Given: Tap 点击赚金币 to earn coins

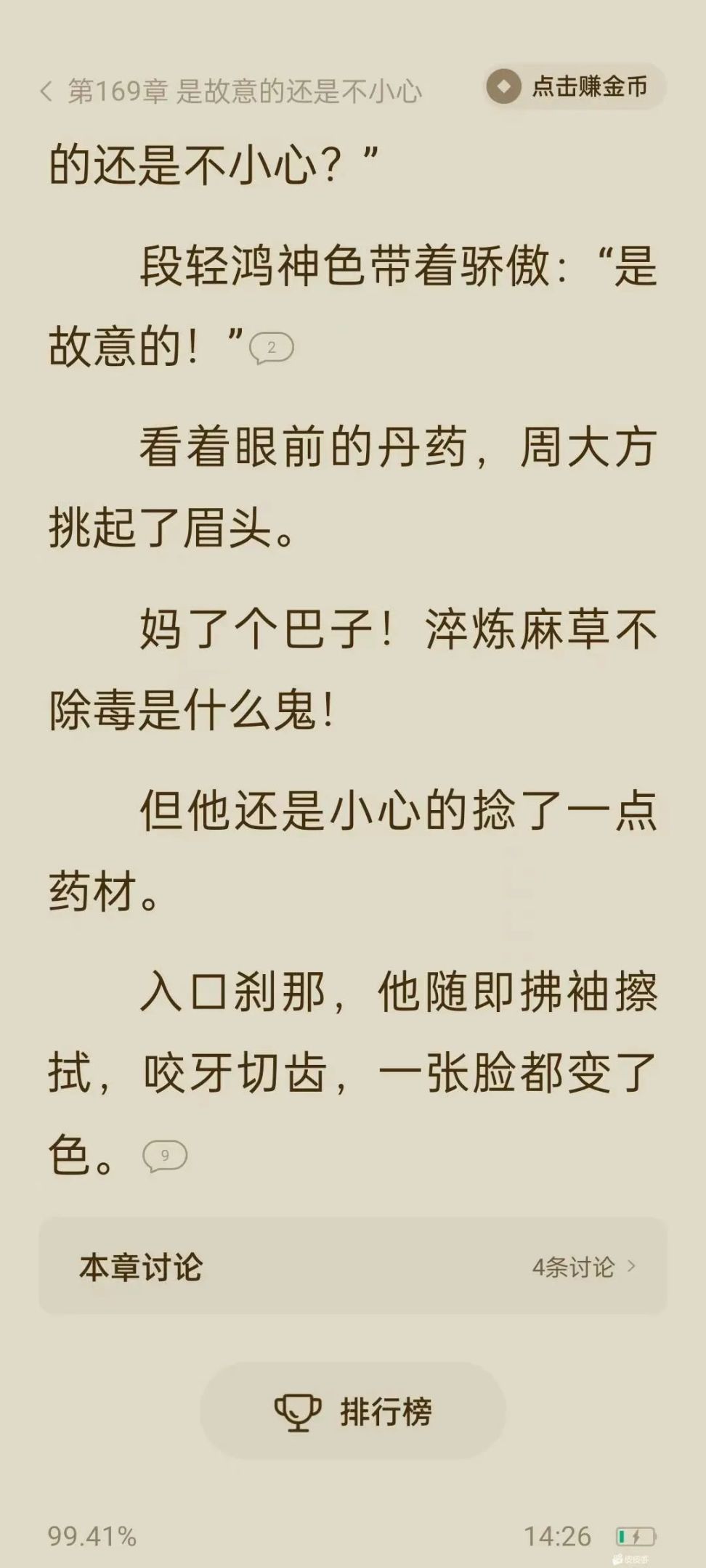Looking at the screenshot, I should [x=575, y=87].
